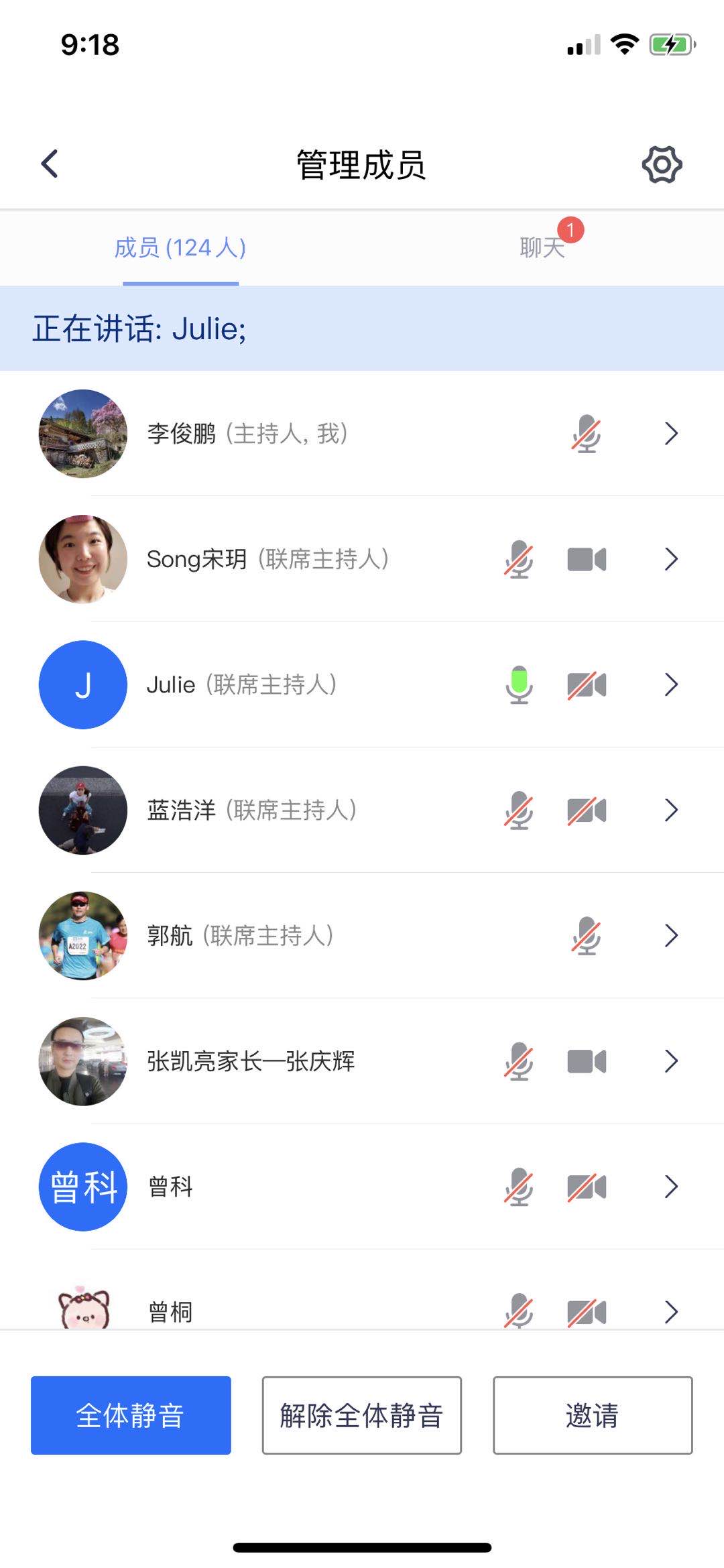Switch to the 聊天 tab
Viewport: 724px width, 1568px height.
pos(542,248)
